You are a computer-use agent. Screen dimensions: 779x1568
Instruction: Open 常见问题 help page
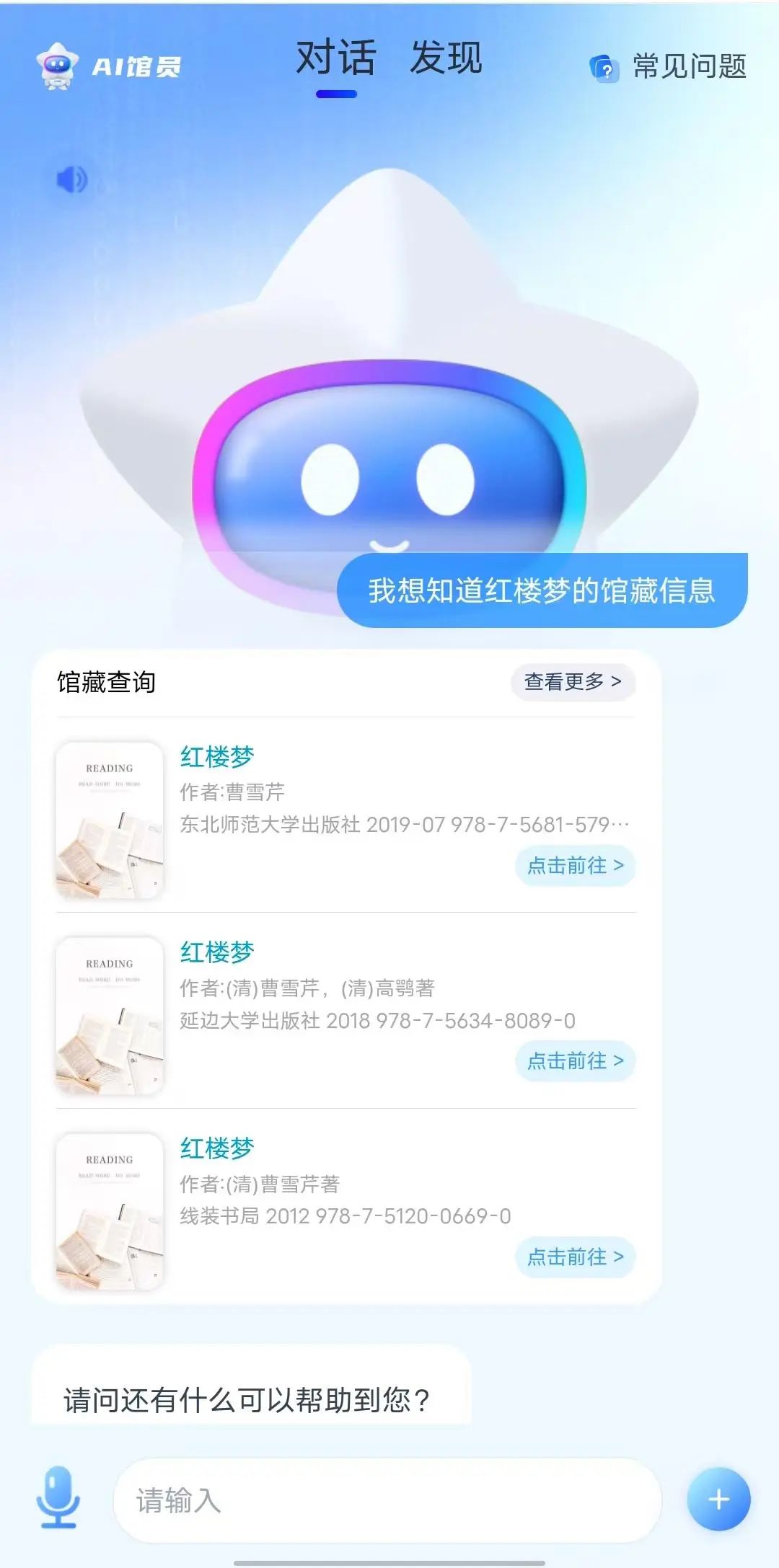669,67
